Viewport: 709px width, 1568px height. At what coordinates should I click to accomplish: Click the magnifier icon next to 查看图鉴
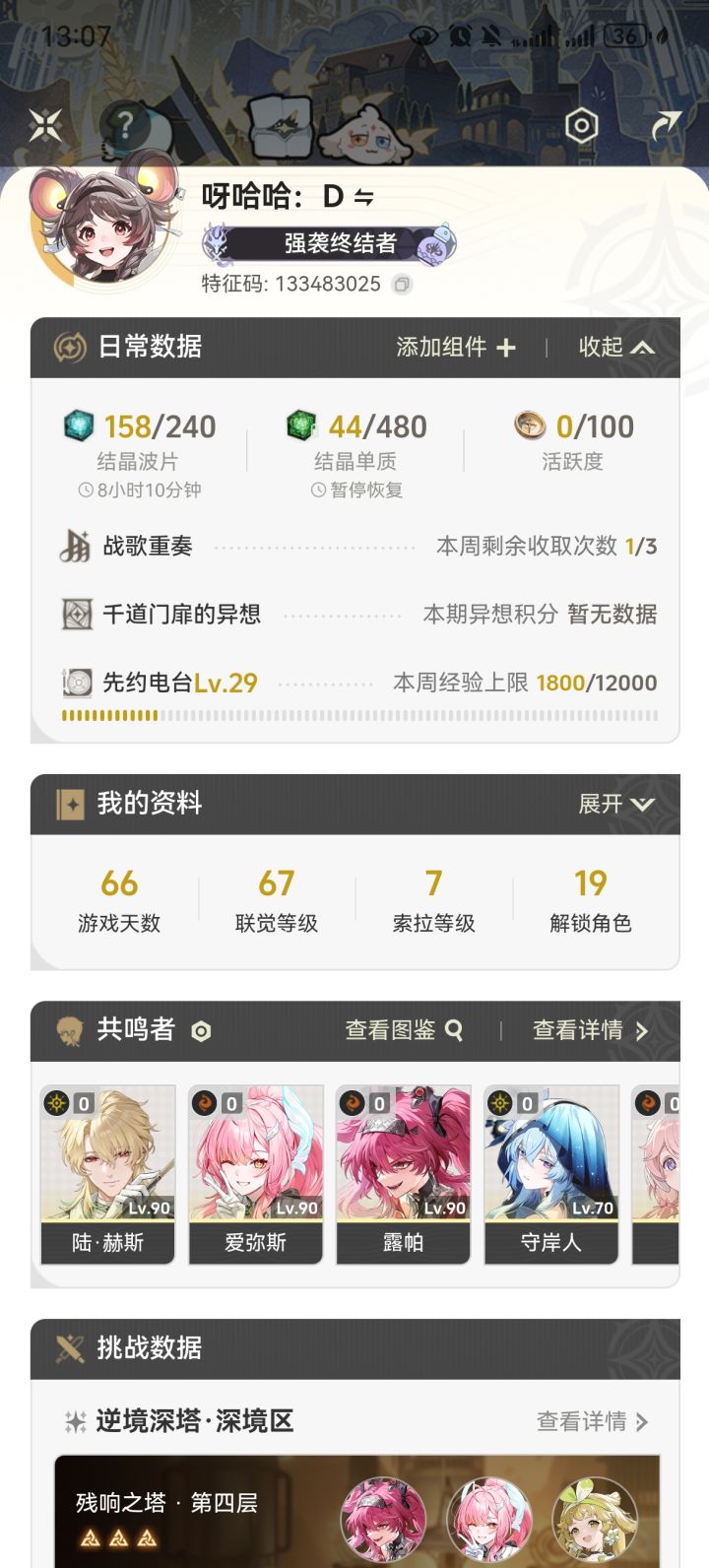[x=455, y=1030]
